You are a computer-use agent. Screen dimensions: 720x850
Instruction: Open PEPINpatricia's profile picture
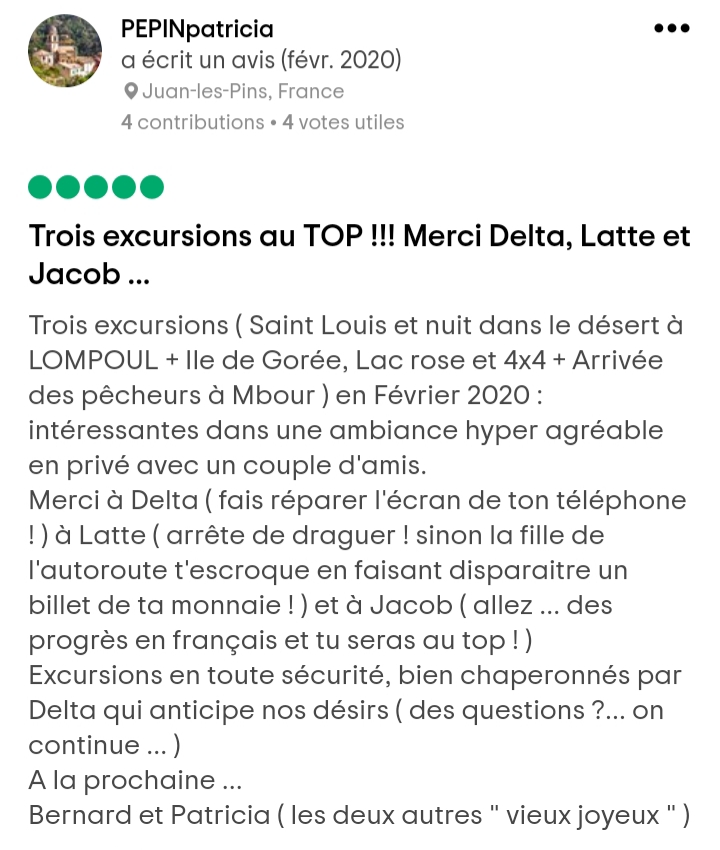pos(66,52)
